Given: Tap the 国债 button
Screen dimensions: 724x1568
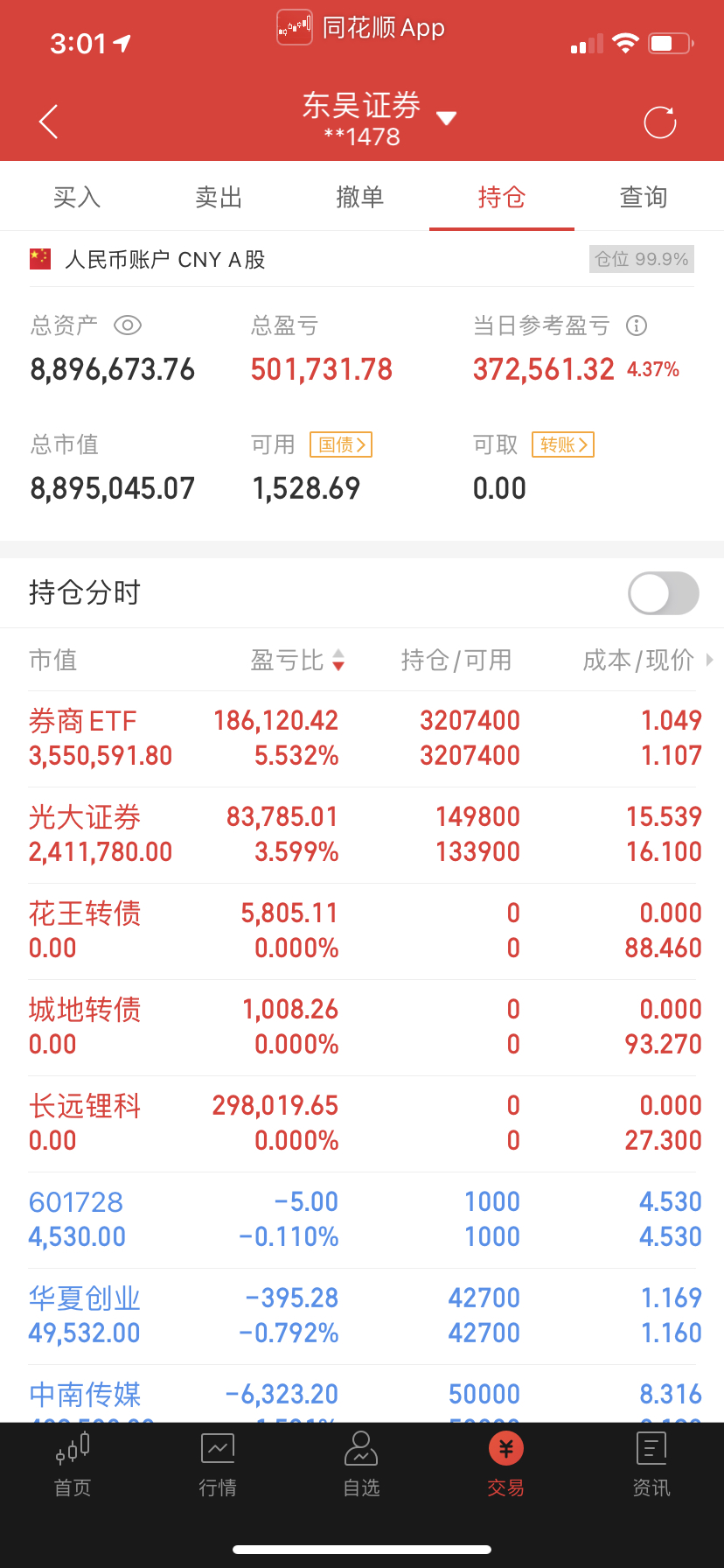Looking at the screenshot, I should click(341, 444).
